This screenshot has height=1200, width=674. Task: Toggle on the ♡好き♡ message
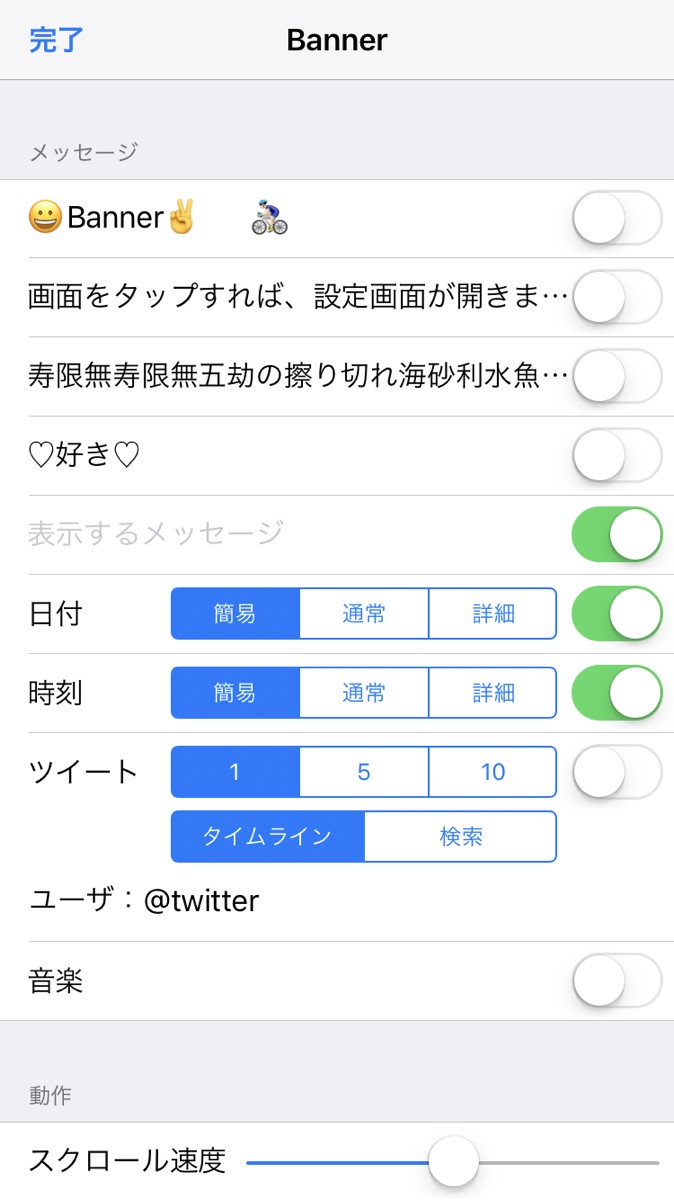pos(617,455)
